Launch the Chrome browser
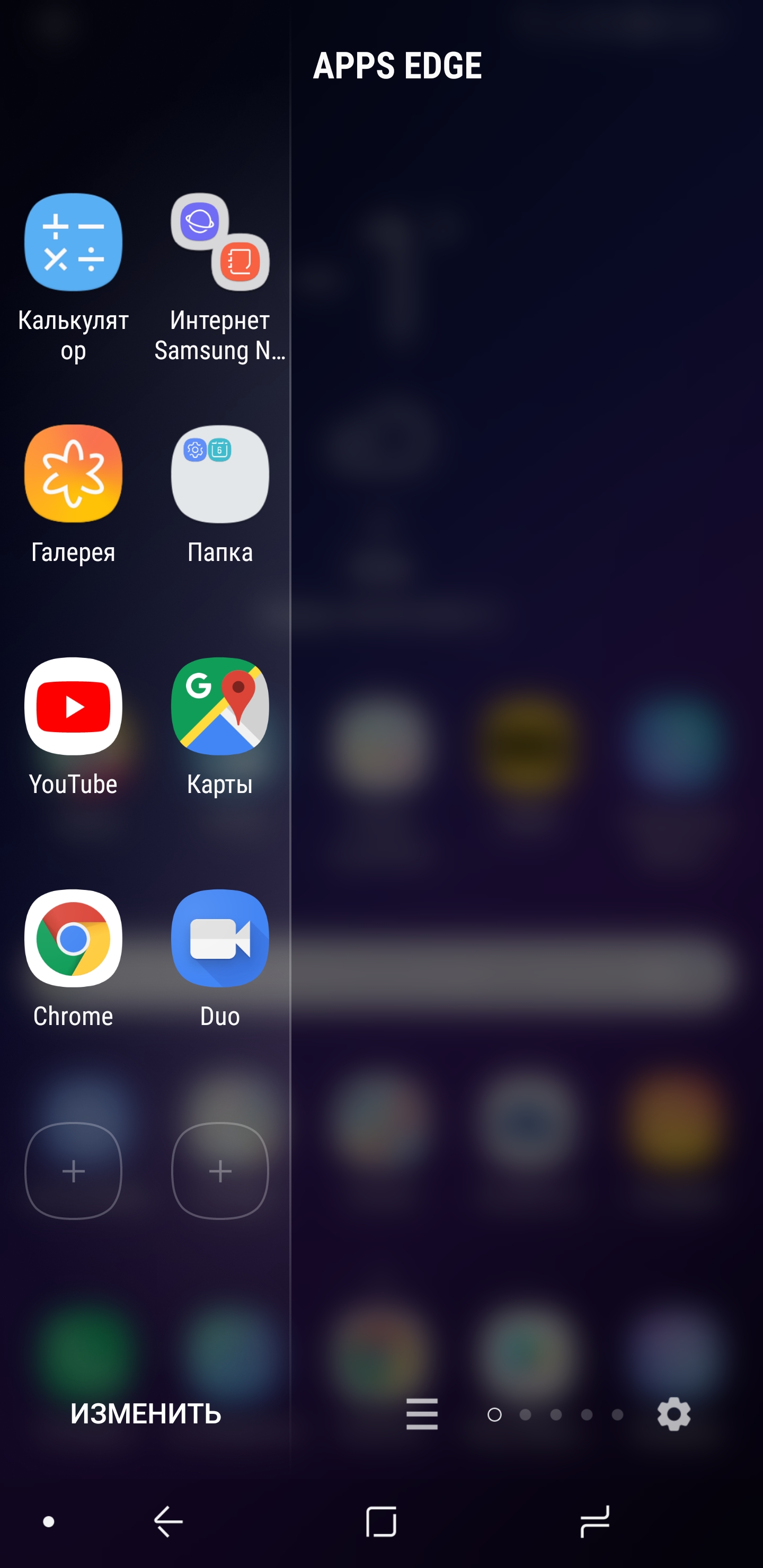The image size is (763, 1568). pyautogui.click(x=73, y=938)
